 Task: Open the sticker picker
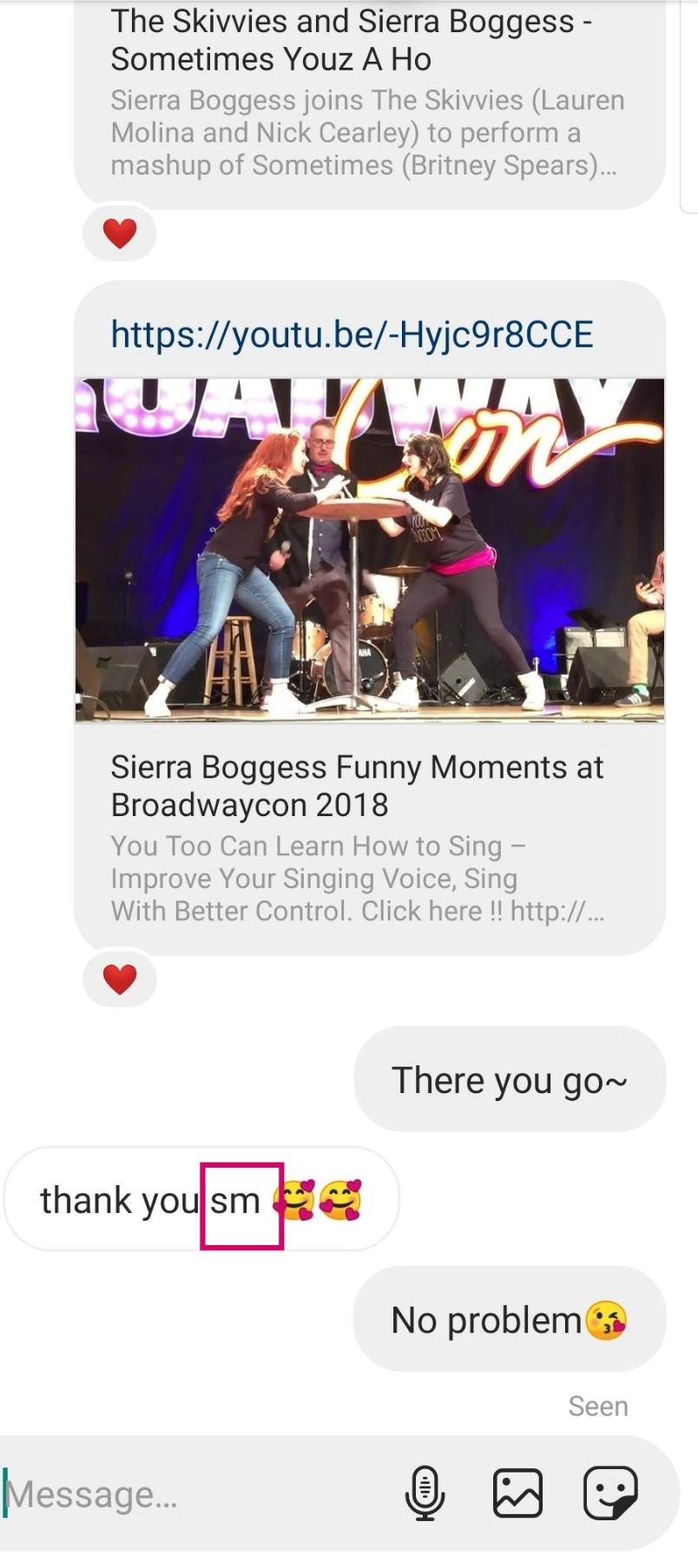click(x=610, y=1493)
